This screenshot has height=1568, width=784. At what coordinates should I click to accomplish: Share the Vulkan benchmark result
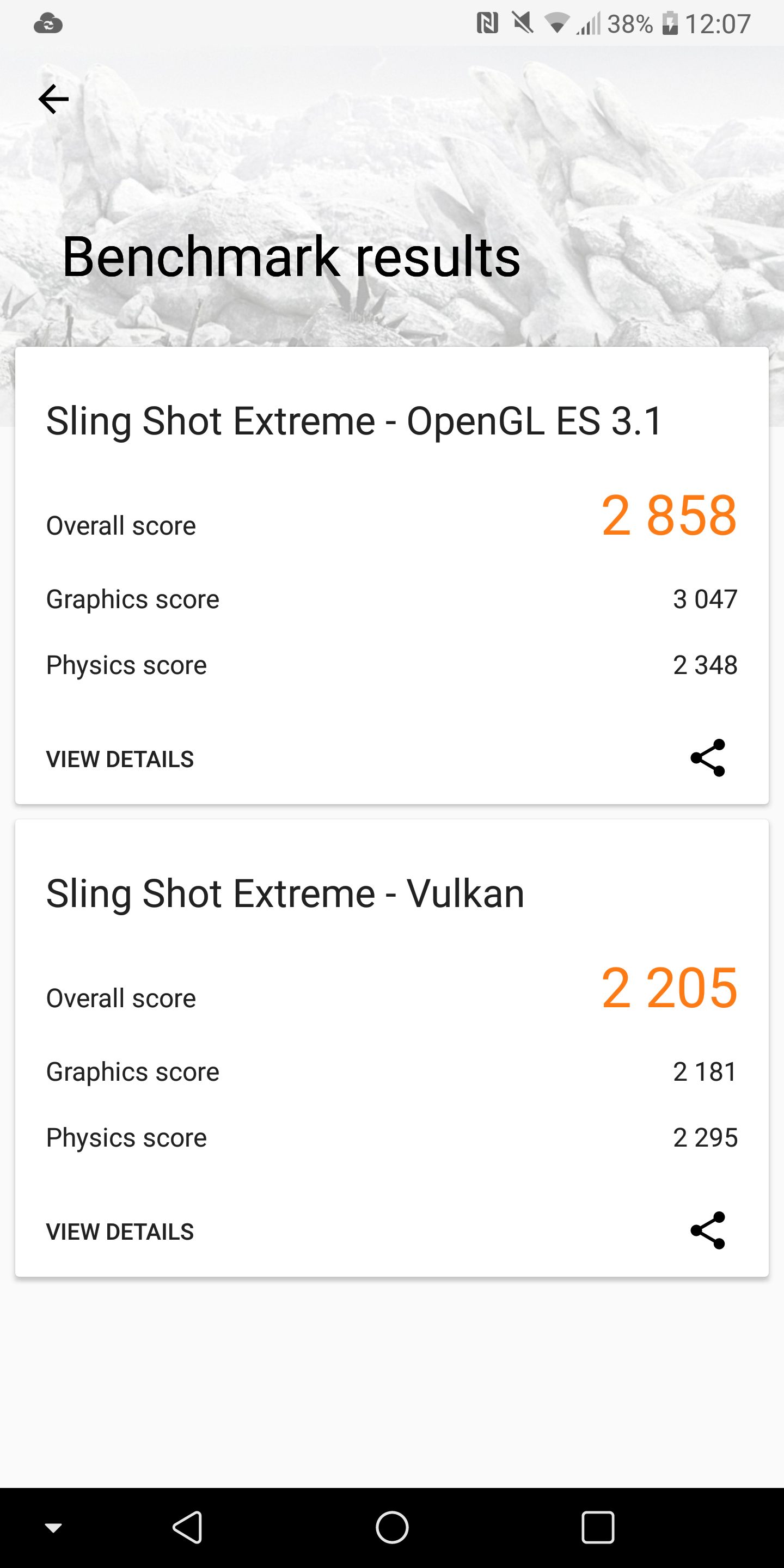(x=708, y=1230)
